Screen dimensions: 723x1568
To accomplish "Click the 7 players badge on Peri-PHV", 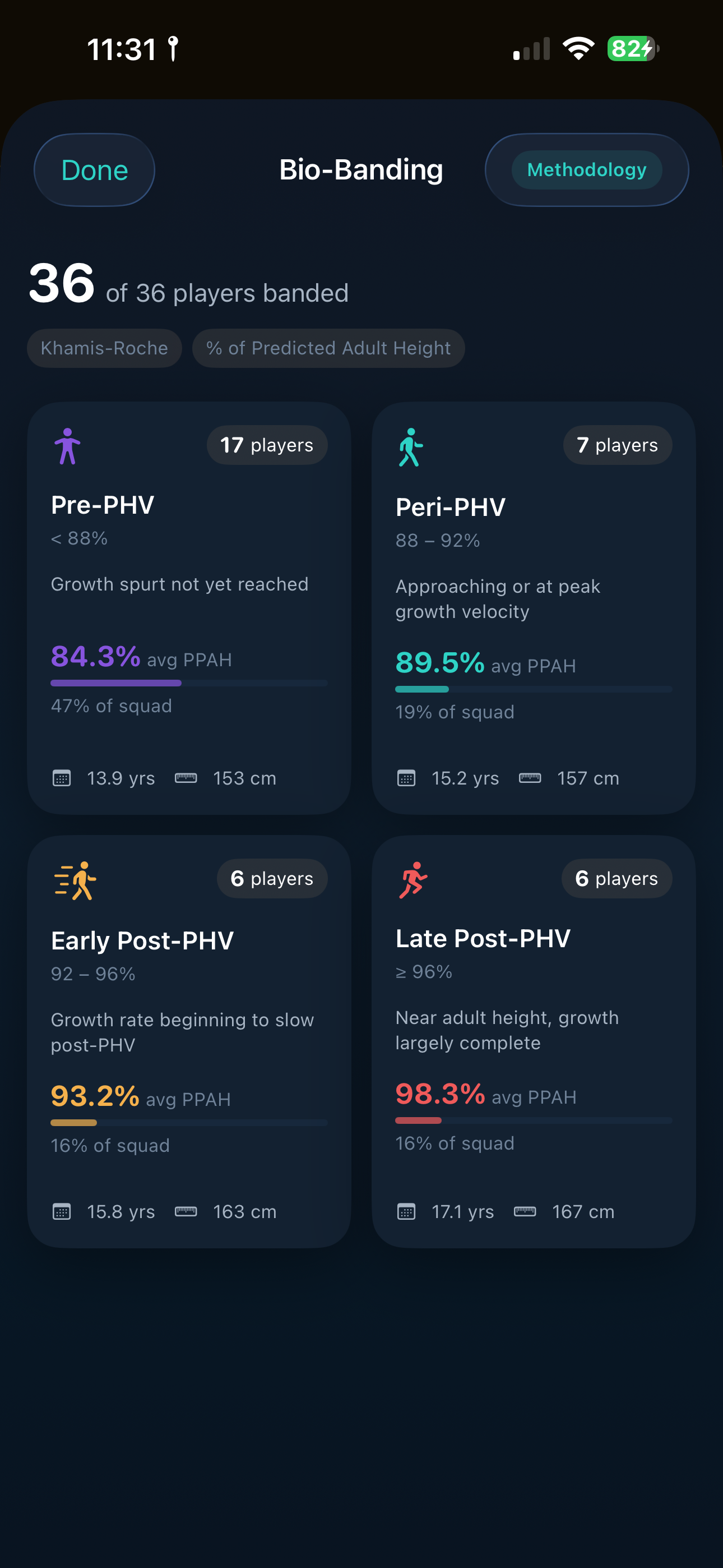I will 617,445.
